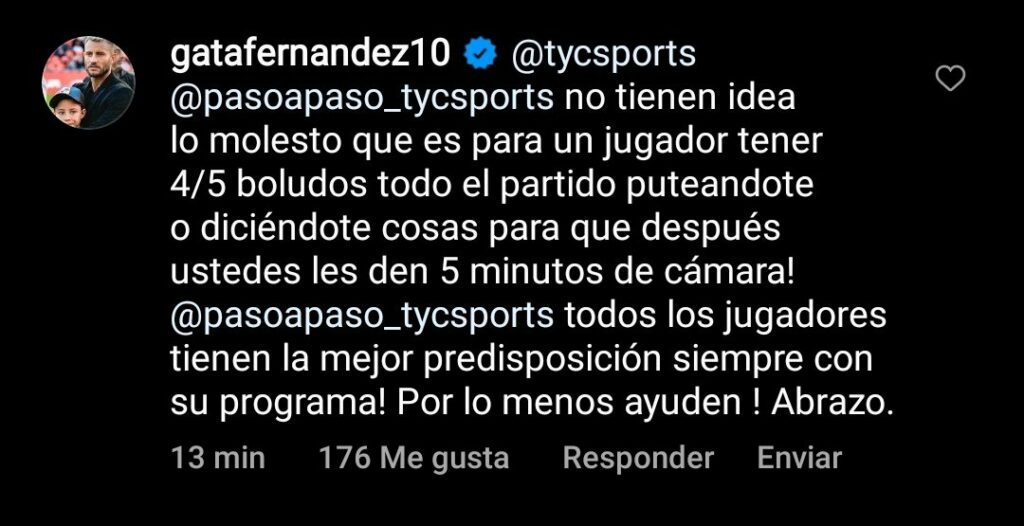Screen dimensions: 1024x526
Task: Tap Responder to reply to the comment
Action: tap(638, 458)
